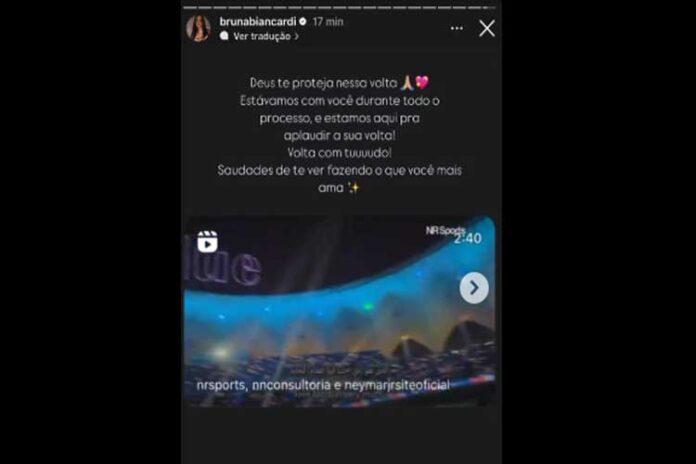The height and width of the screenshot is (464, 696).
Task: Go to the next story with the arrow
Action: (474, 288)
